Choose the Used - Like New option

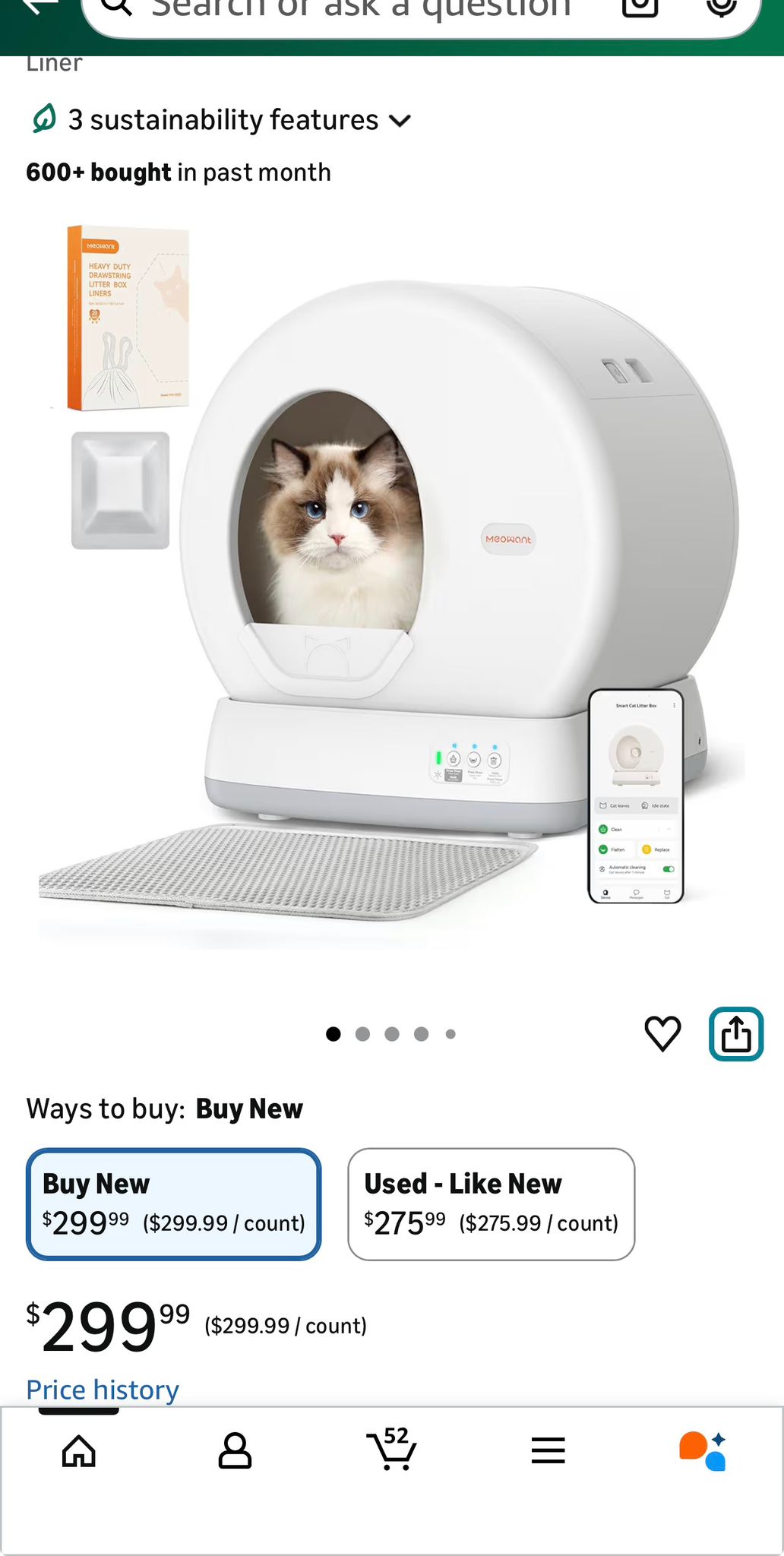(x=491, y=1204)
